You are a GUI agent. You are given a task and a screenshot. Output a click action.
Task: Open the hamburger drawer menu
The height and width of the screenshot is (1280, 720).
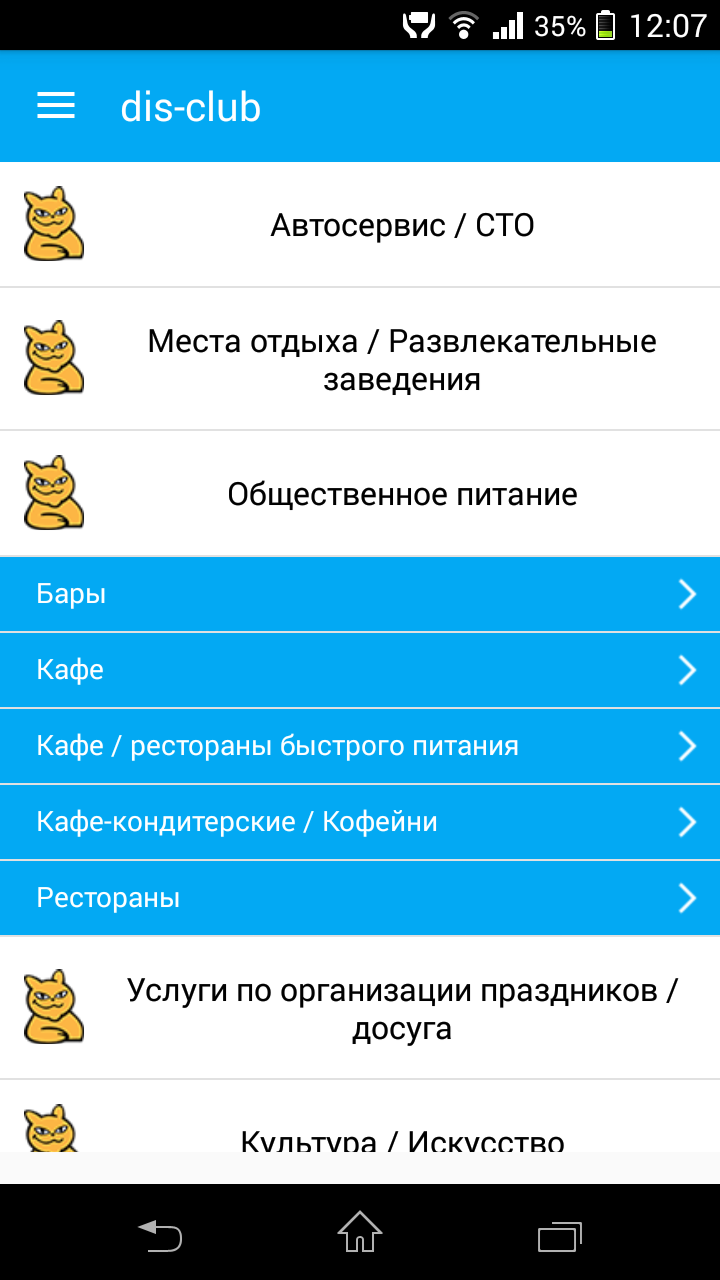point(56,106)
